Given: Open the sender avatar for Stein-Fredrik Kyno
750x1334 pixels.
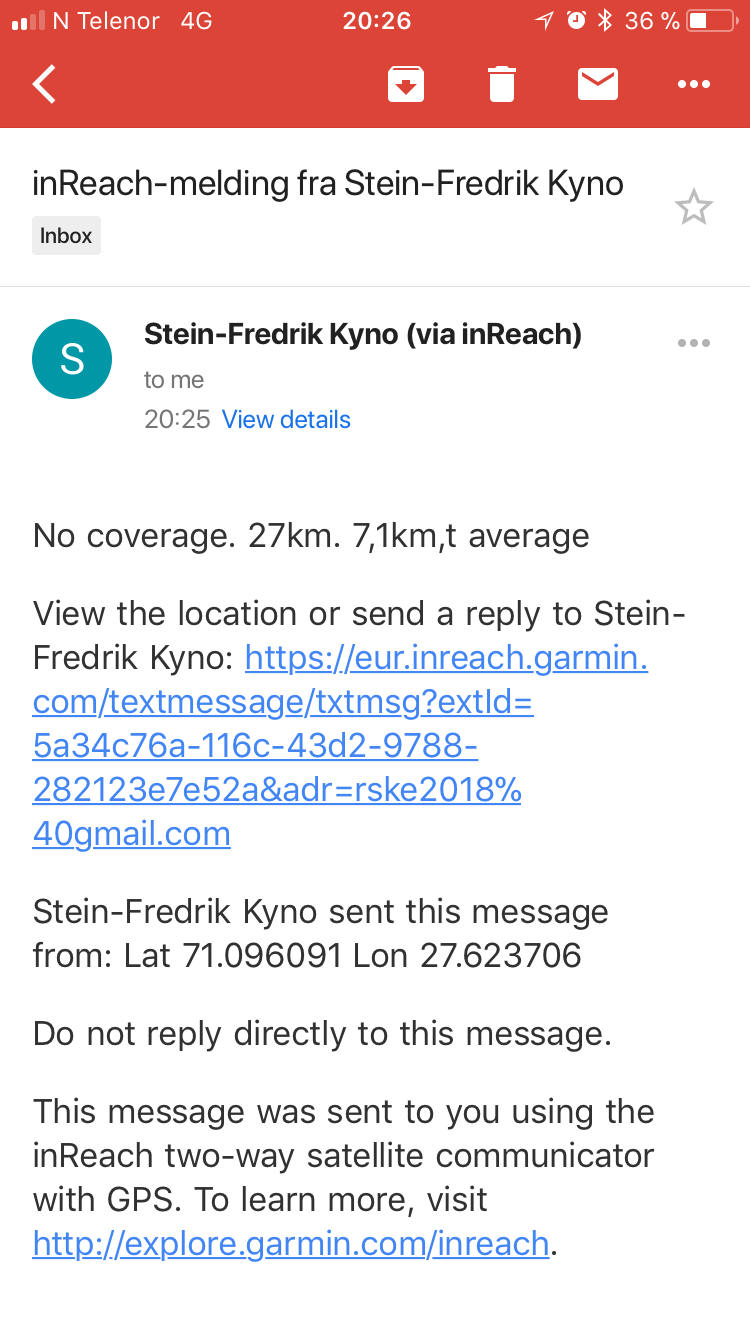Looking at the screenshot, I should pos(72,359).
